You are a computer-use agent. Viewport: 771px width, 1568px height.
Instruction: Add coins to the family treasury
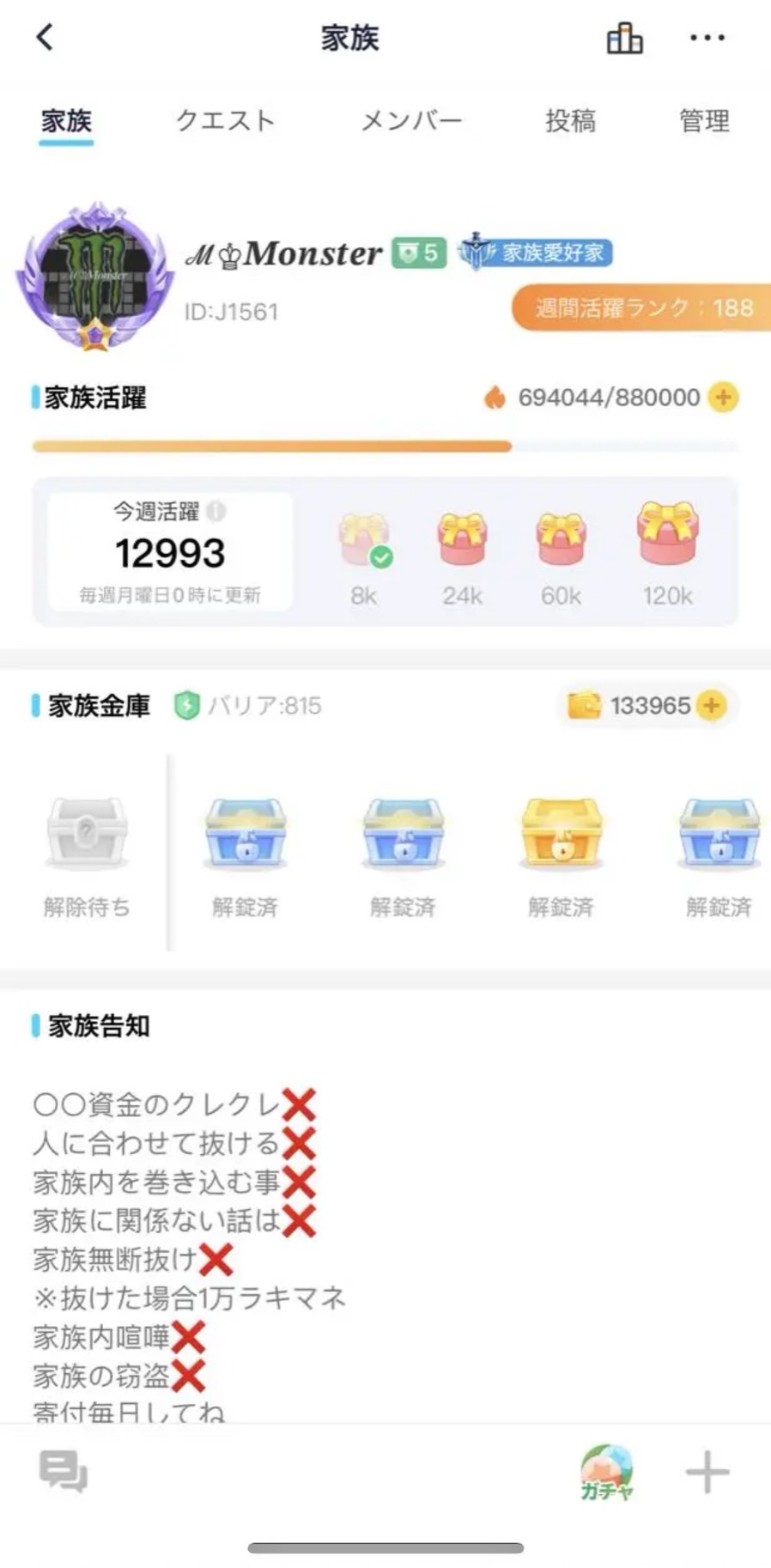(711, 705)
